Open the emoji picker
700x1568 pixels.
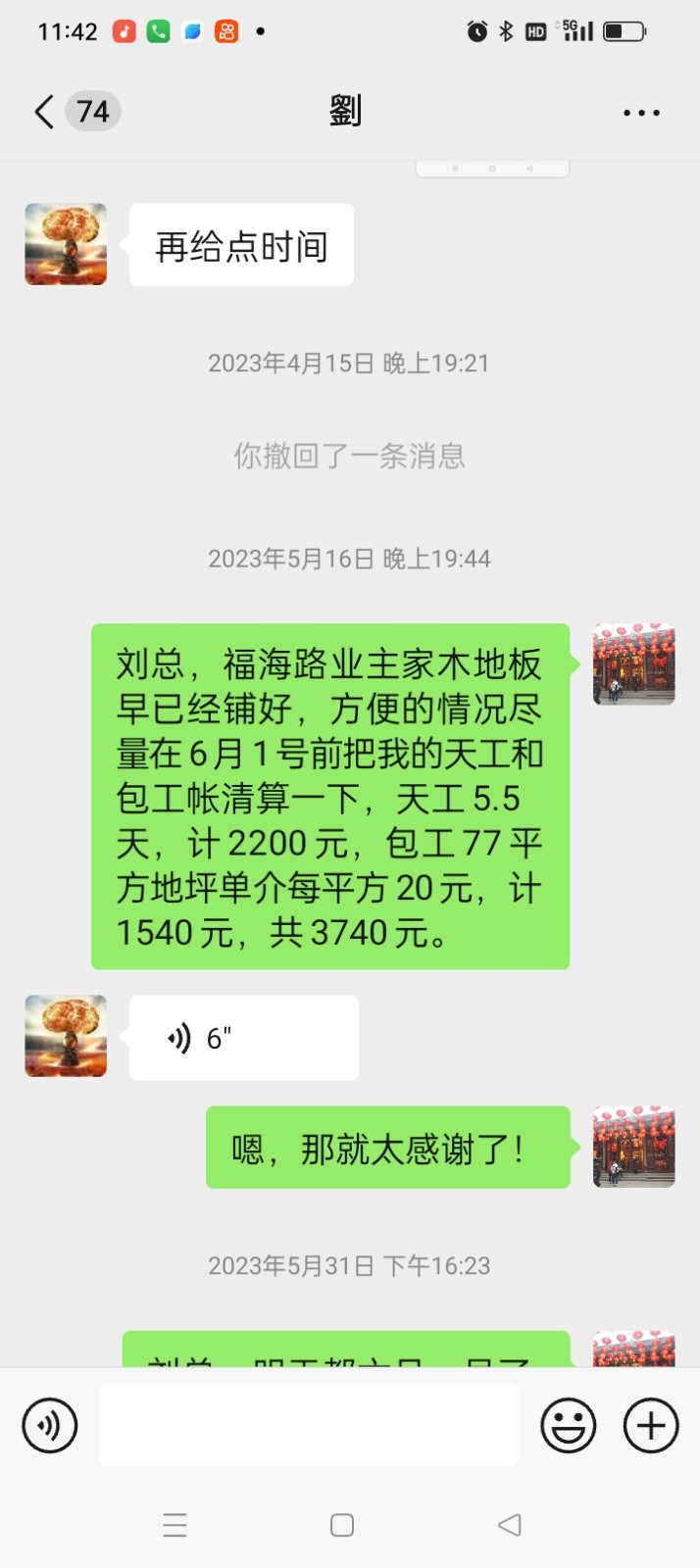(x=569, y=1425)
